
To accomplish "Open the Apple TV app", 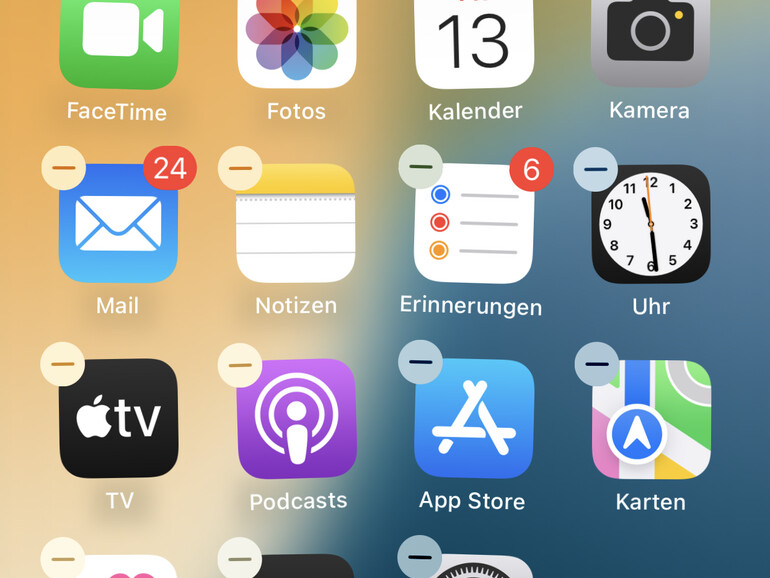I will [118, 418].
